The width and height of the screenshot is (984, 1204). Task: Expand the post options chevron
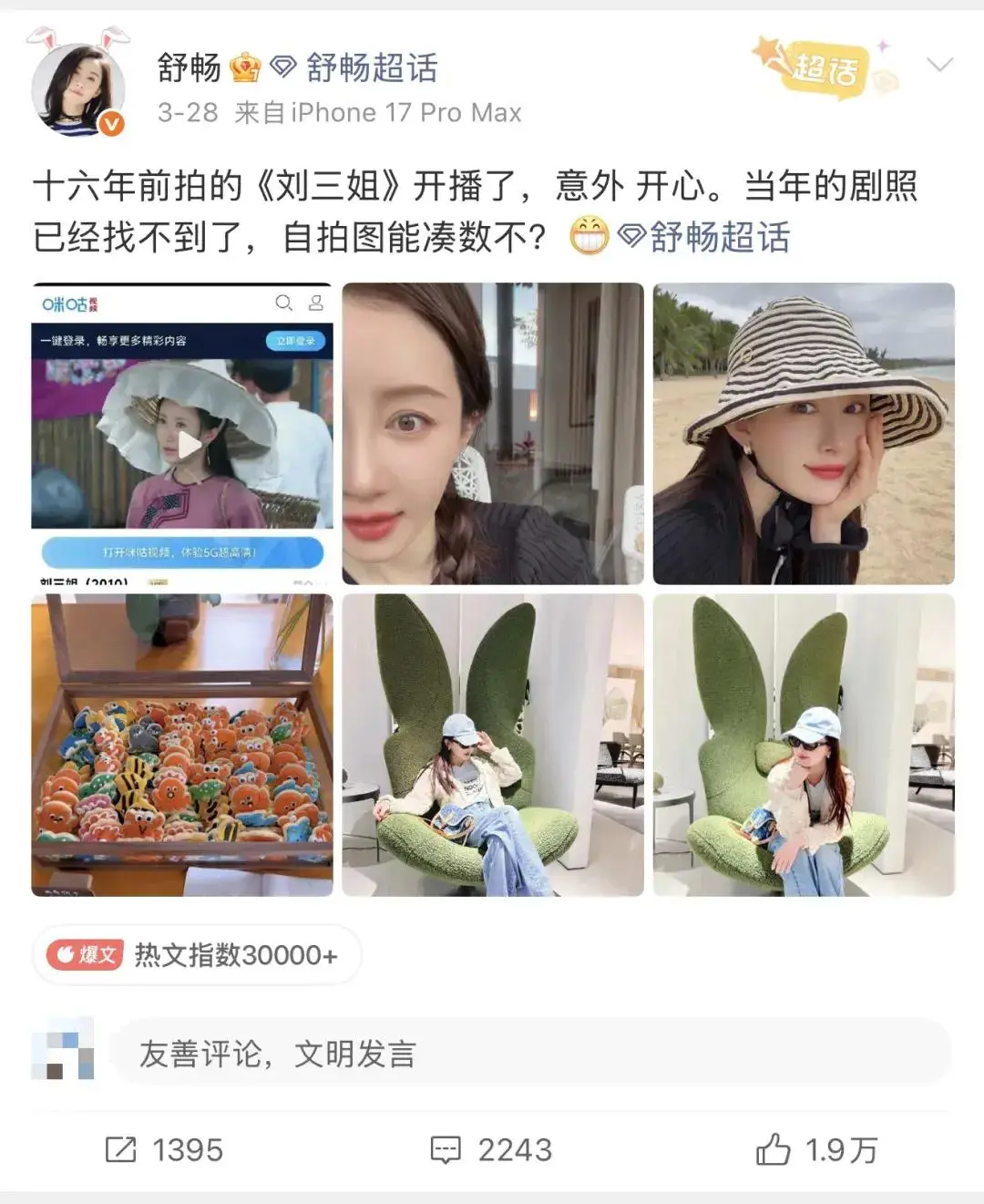(x=938, y=65)
